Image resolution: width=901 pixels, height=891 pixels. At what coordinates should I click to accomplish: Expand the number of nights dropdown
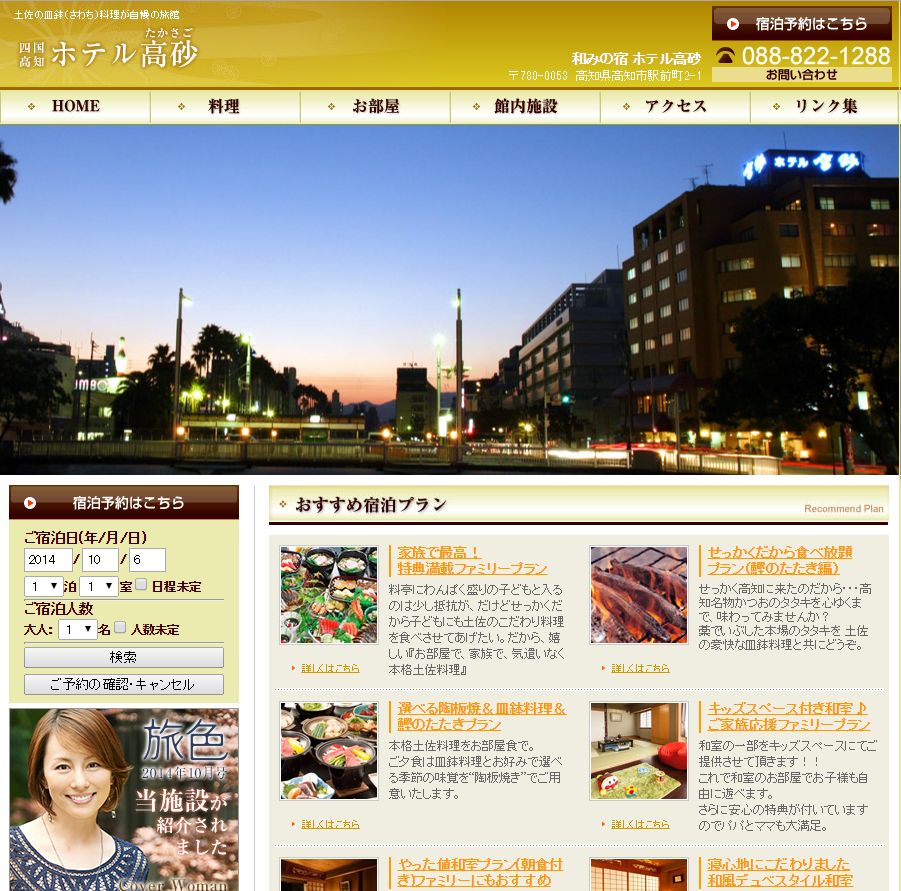pos(44,587)
